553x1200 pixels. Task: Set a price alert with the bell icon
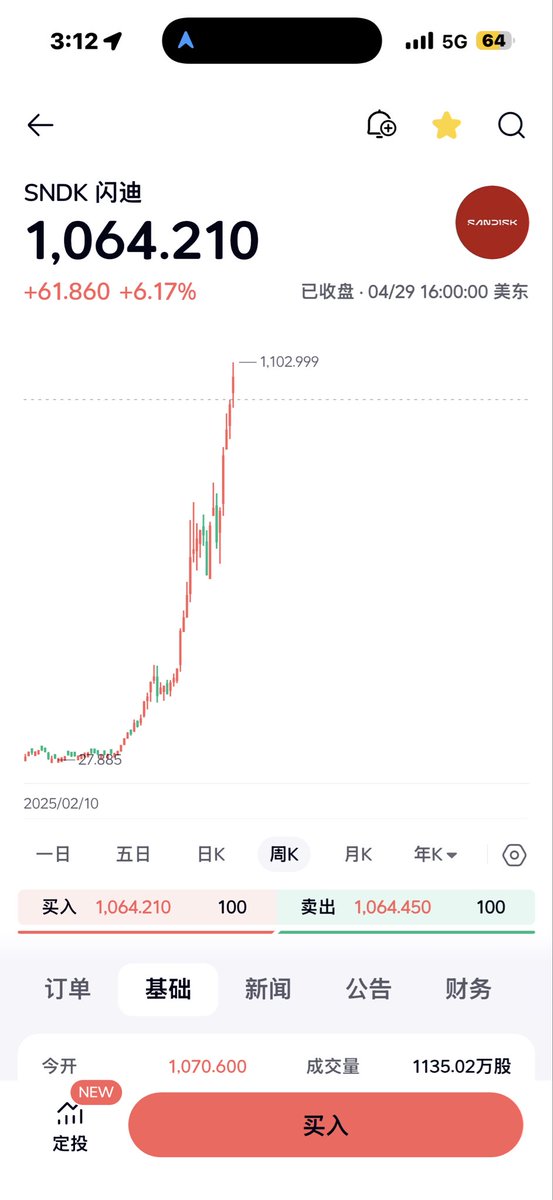pos(381,125)
